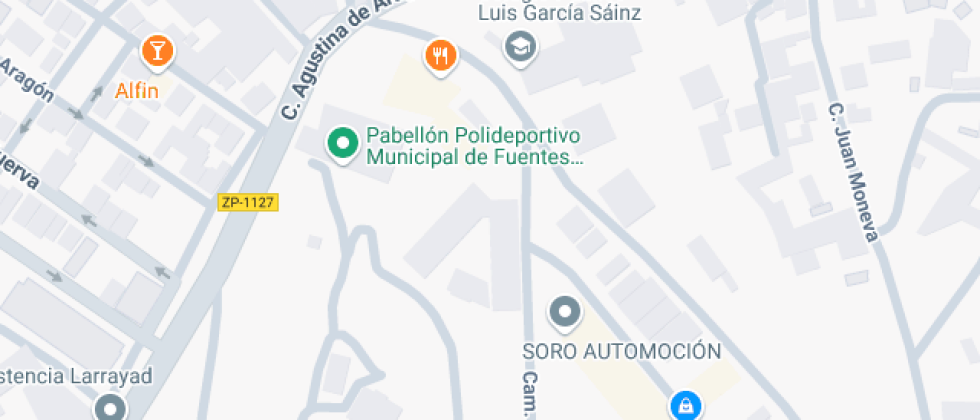View the SORO AUTOMOCIÓN marker
The image size is (980, 420).
tap(565, 312)
